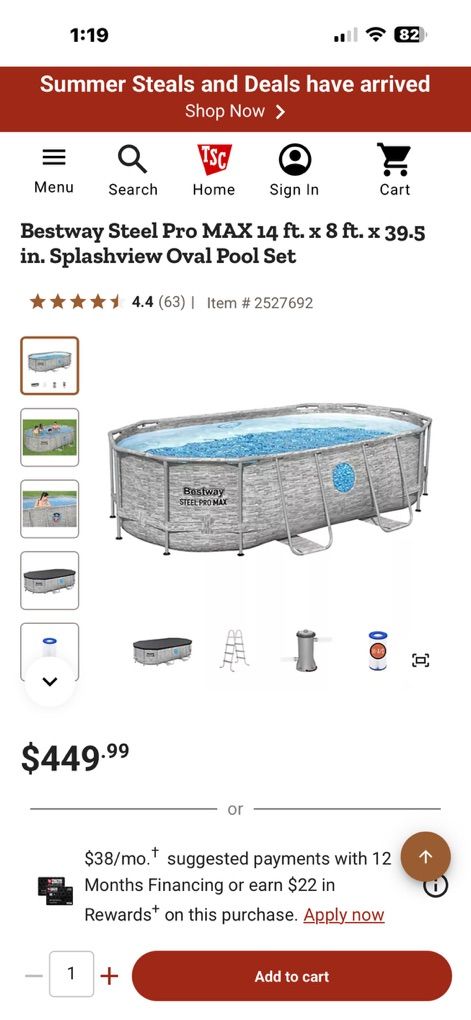Screen dimensions: 471x1020
Task: Open the fullscreen image view icon
Action: click(x=421, y=660)
